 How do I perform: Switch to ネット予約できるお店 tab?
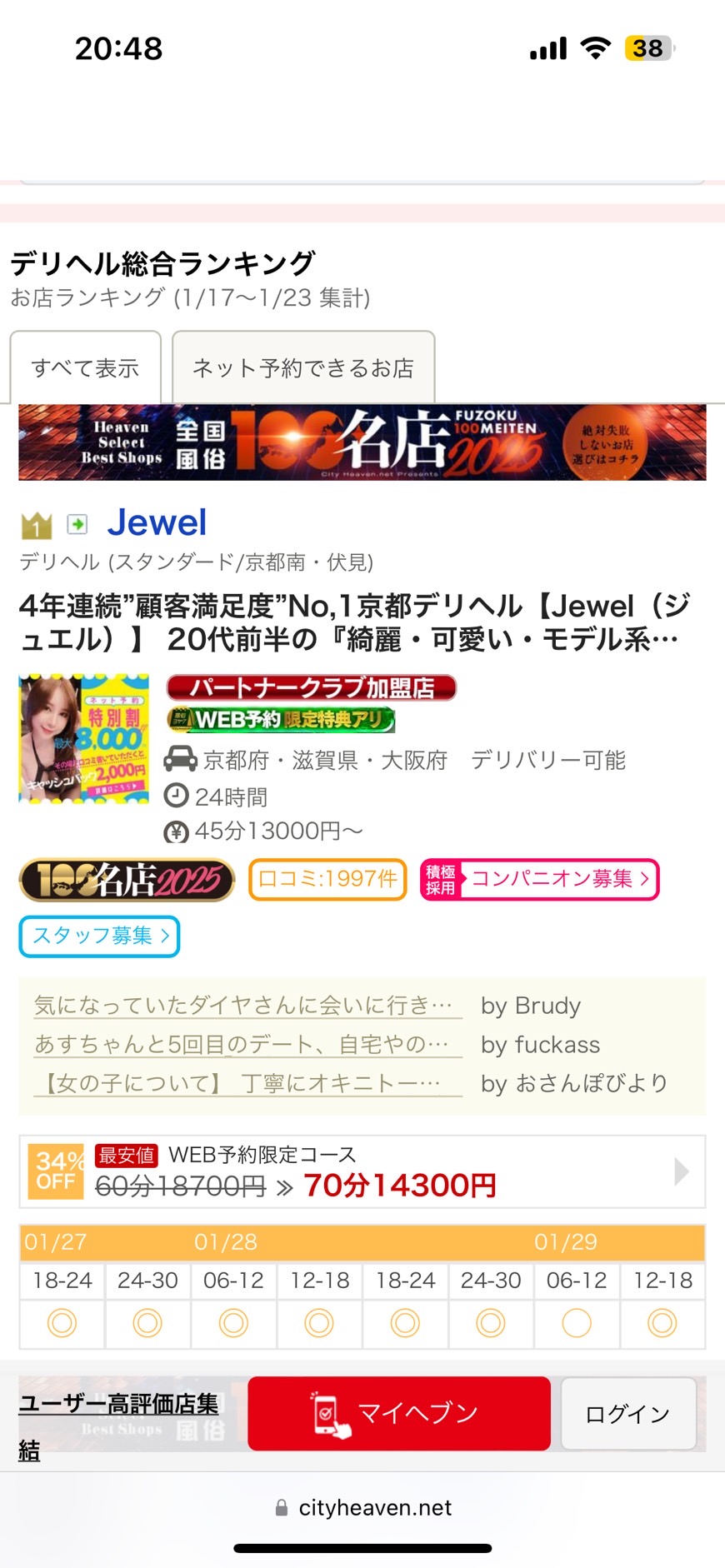pos(303,367)
